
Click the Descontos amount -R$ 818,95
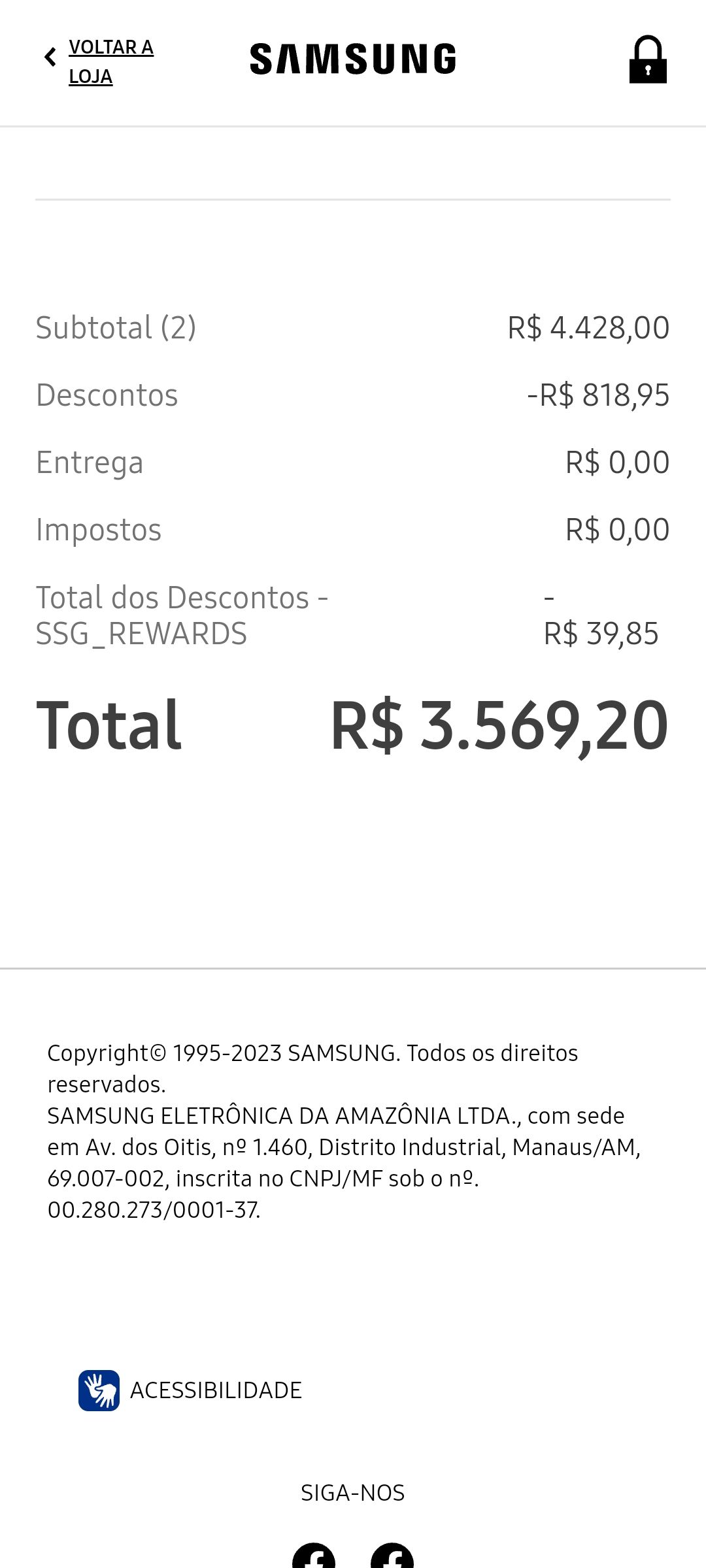[598, 395]
